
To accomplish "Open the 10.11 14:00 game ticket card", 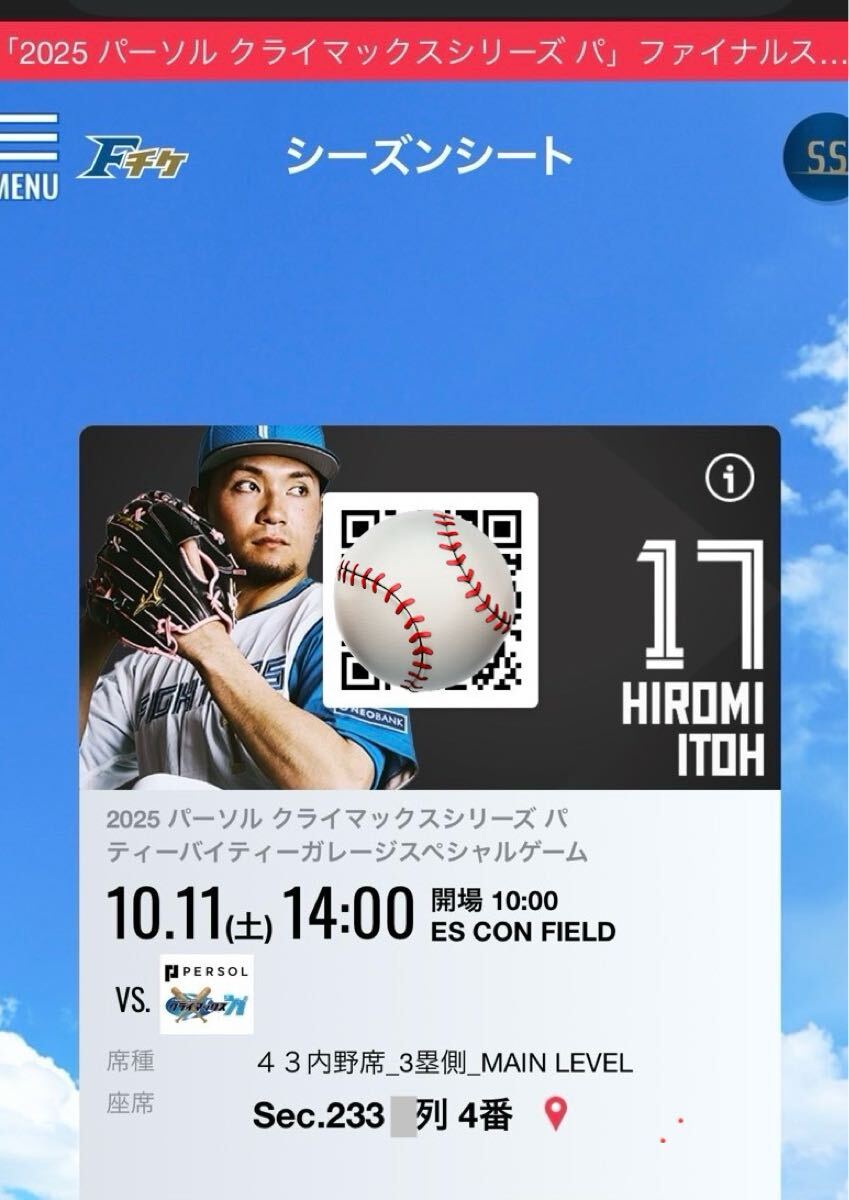I will [x=430, y=910].
